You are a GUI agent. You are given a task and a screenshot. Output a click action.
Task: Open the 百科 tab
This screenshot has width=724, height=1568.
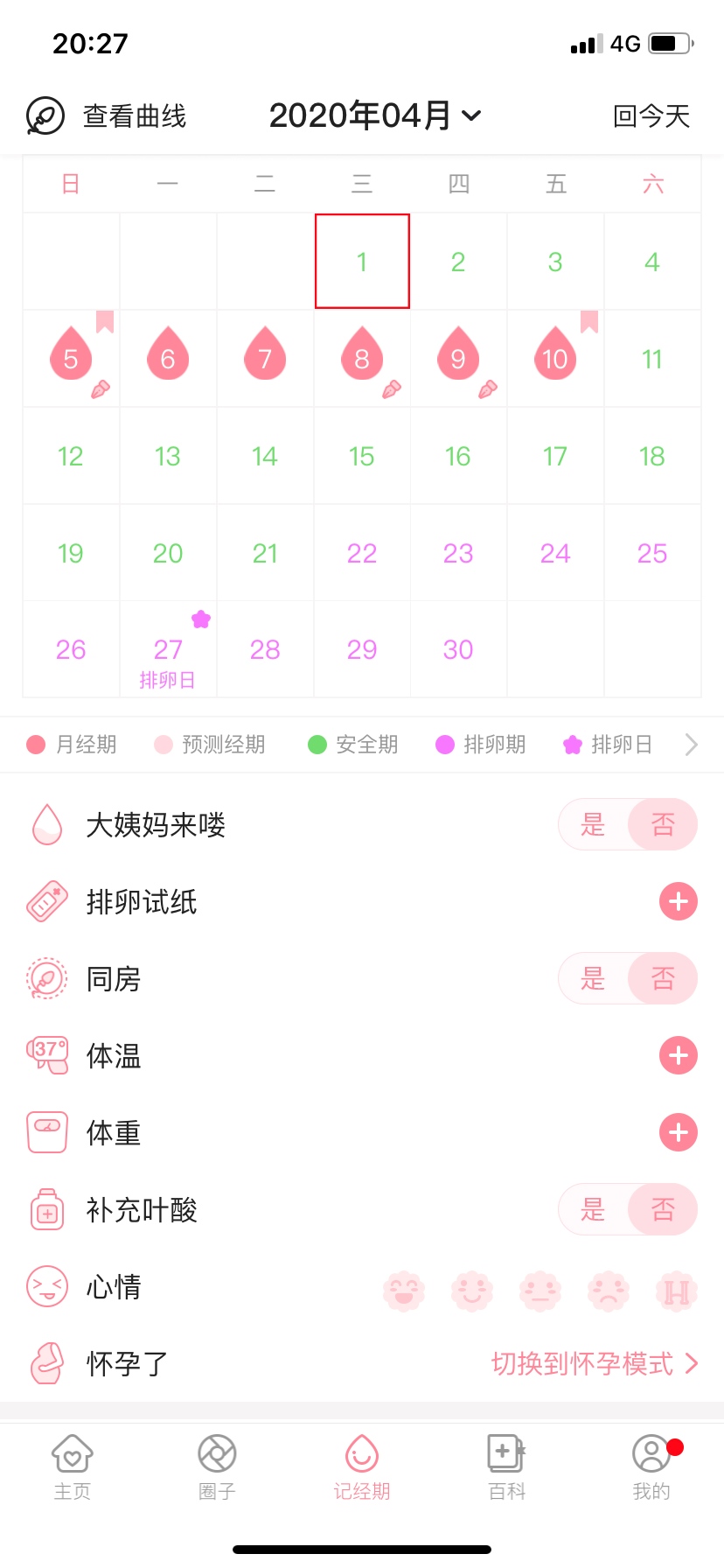tap(507, 1466)
